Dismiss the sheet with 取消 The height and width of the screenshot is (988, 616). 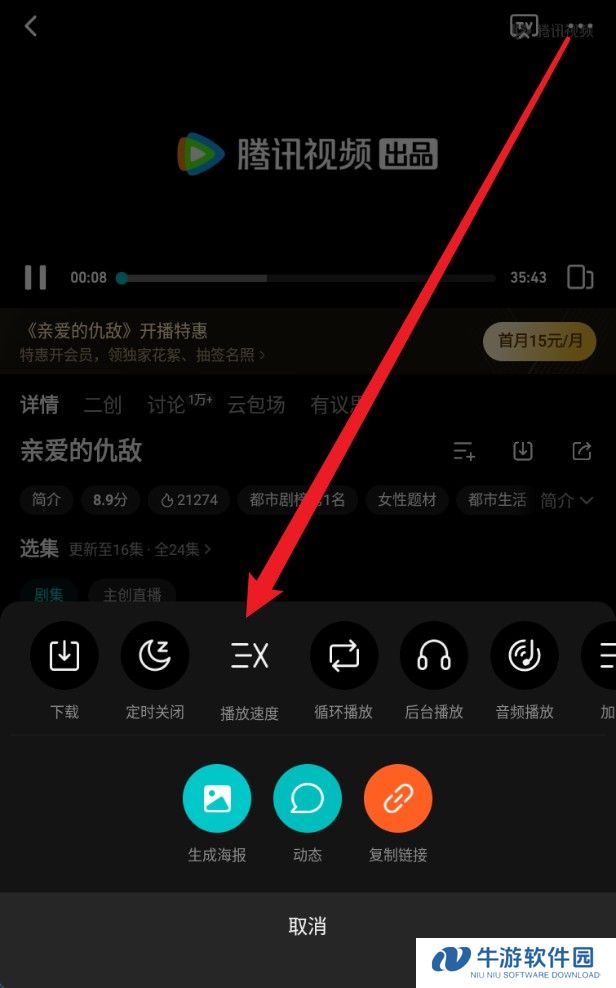[307, 926]
